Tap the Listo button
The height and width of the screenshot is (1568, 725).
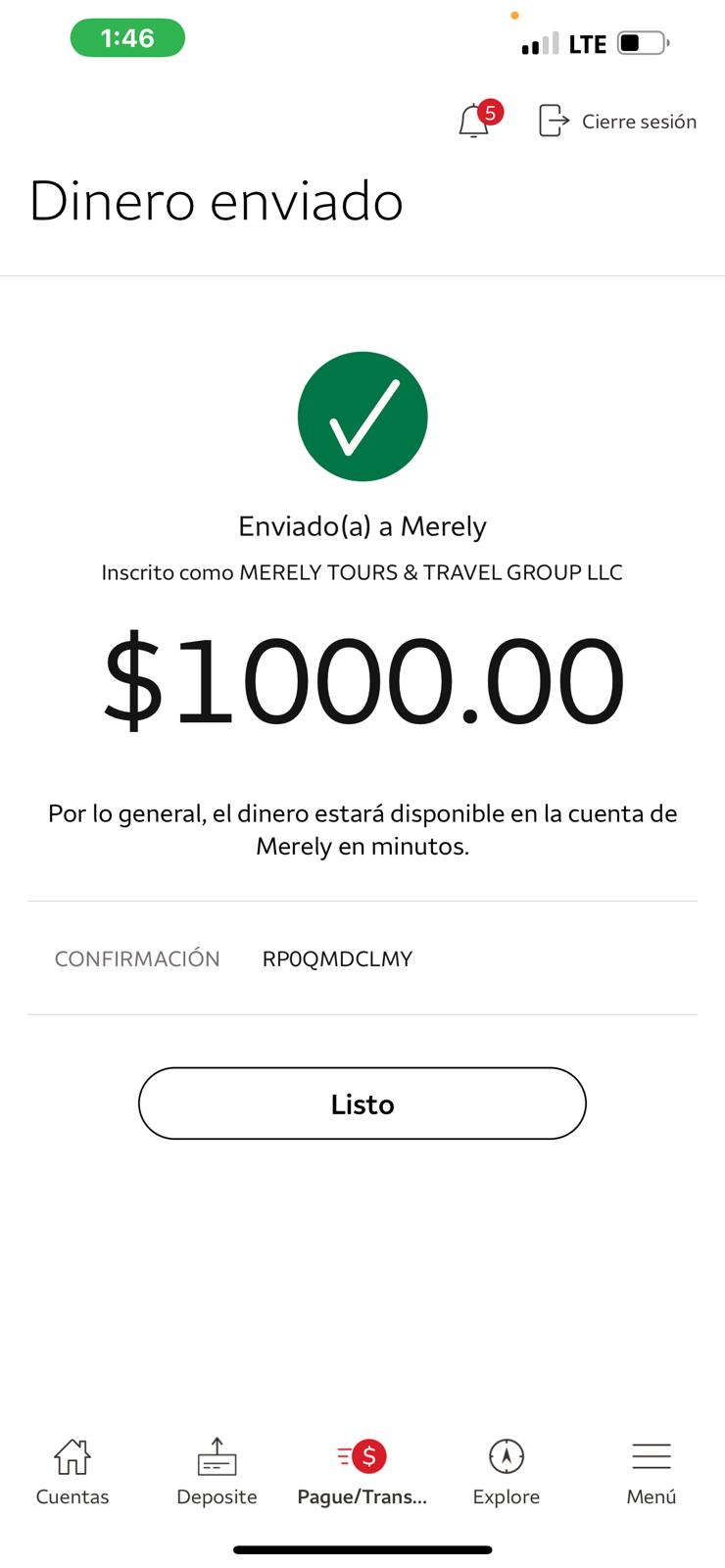(362, 1103)
